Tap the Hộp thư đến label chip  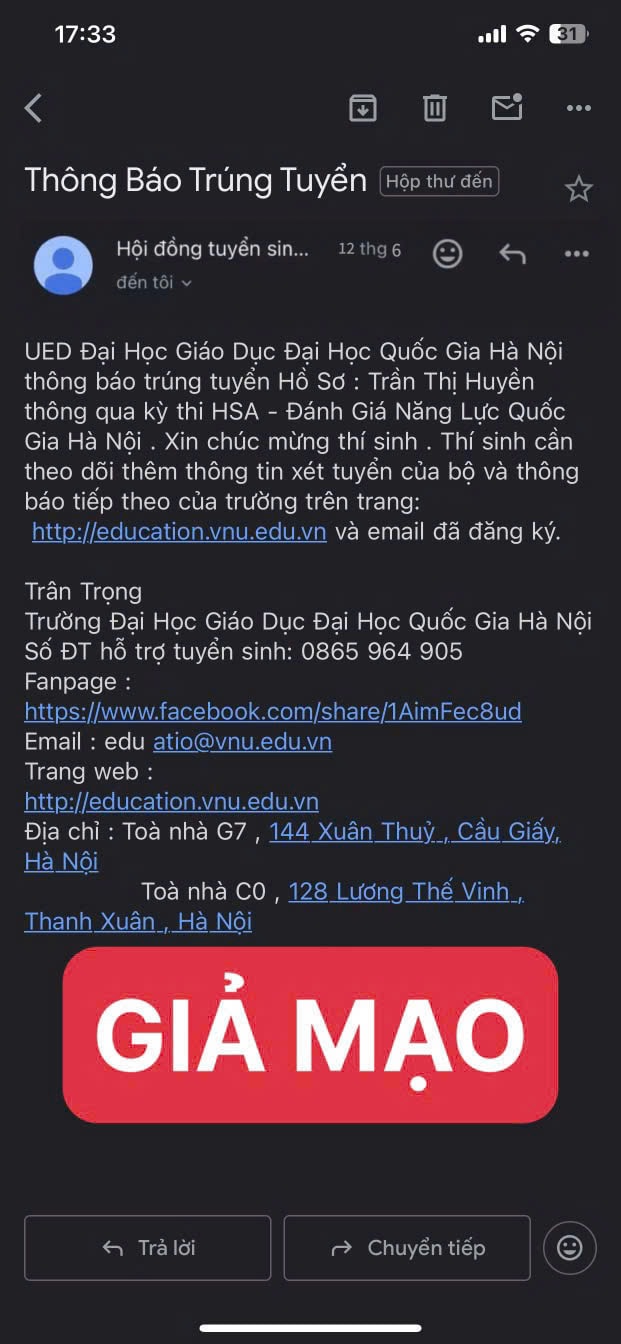coord(439,181)
